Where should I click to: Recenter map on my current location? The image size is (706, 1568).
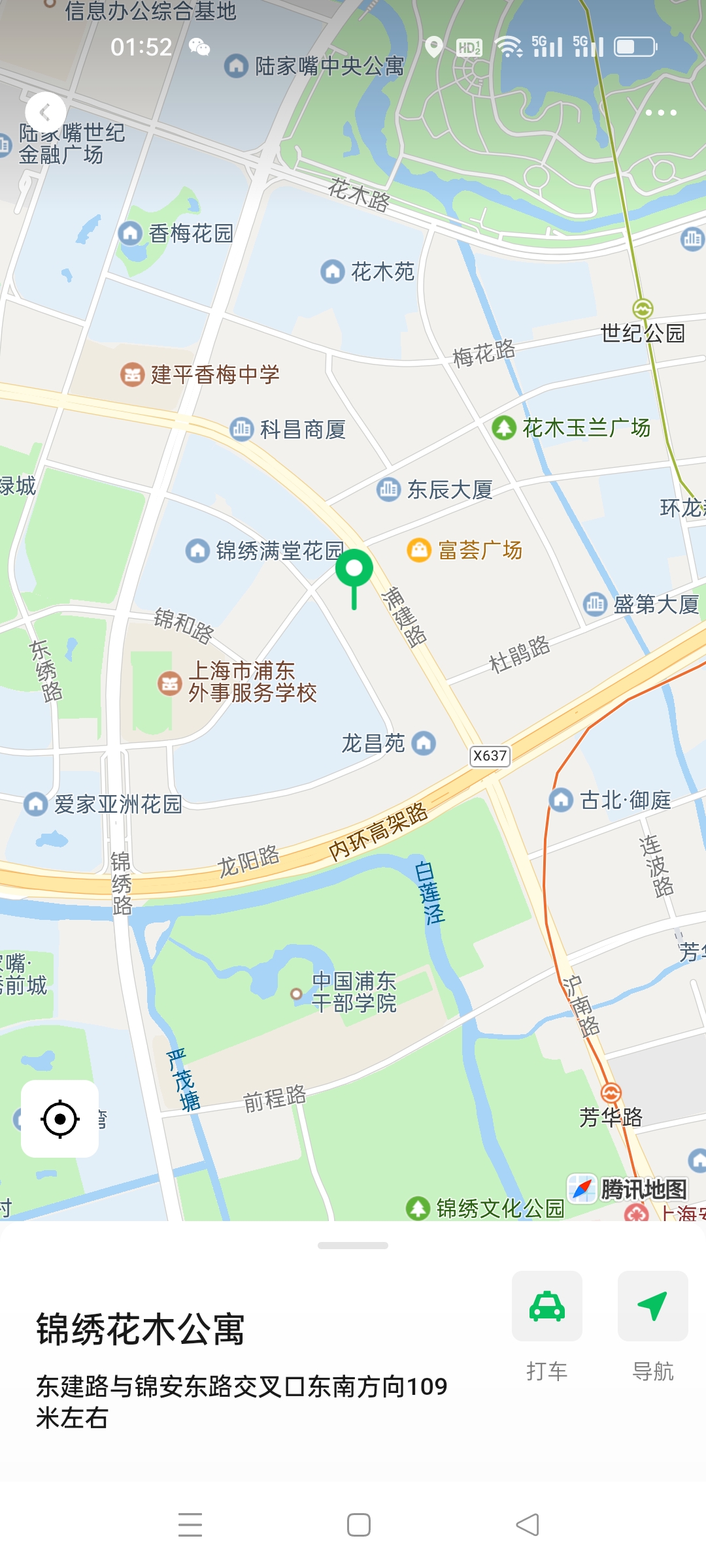[59, 1119]
